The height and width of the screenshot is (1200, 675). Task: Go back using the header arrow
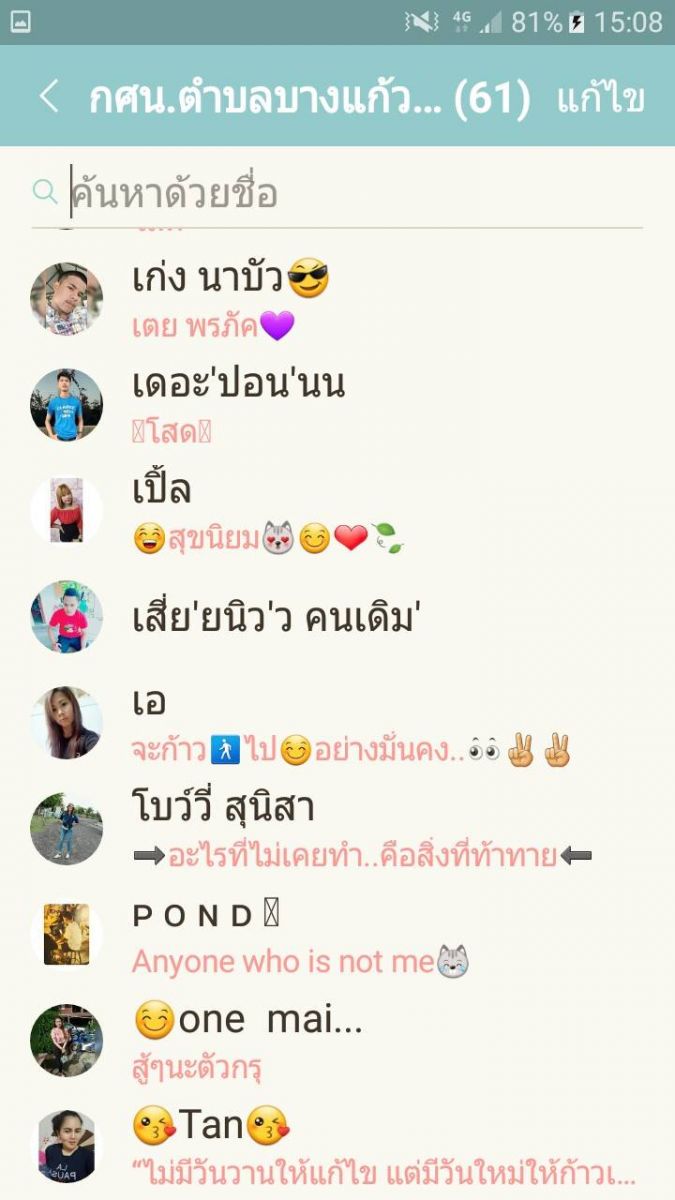click(48, 97)
